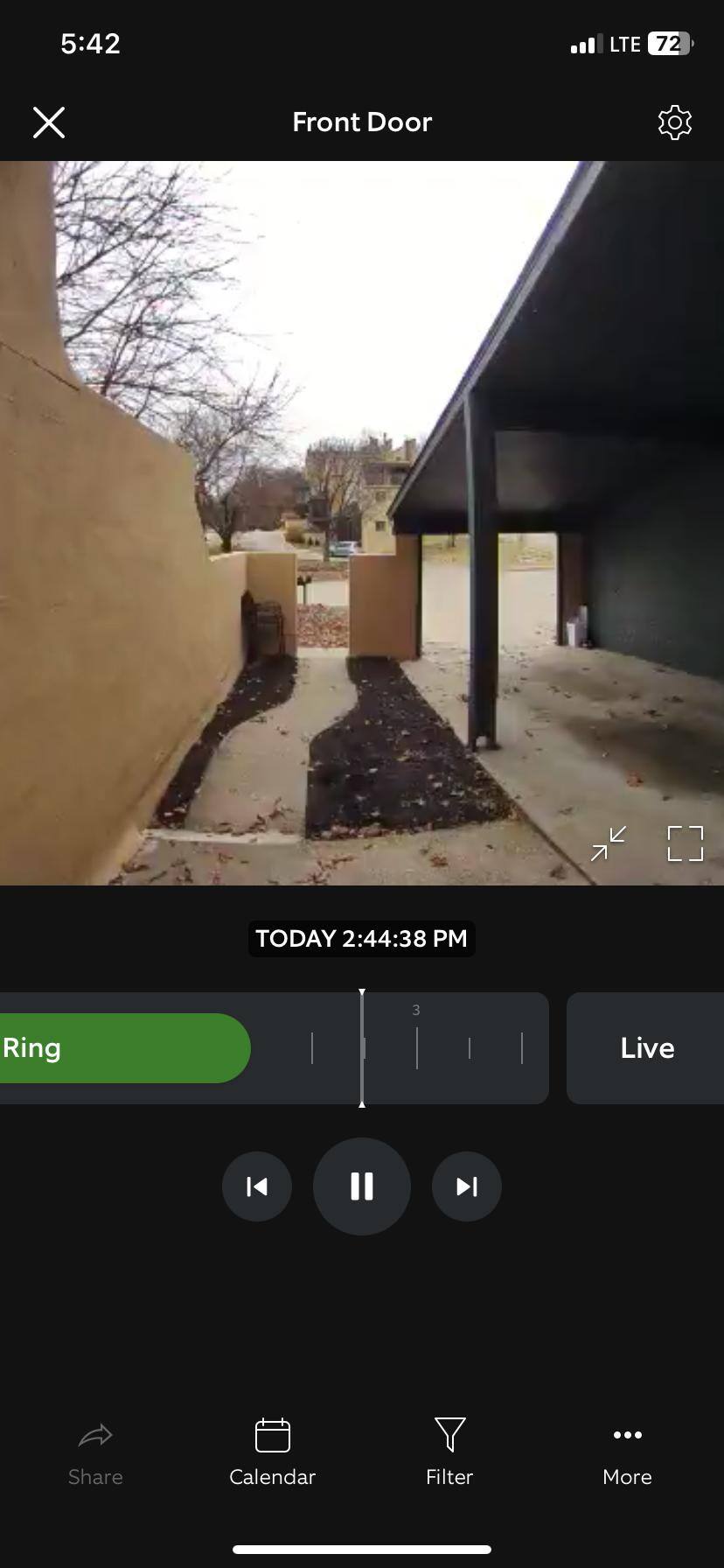This screenshot has width=724, height=1568.
Task: Skip to next event
Action: 467,1186
